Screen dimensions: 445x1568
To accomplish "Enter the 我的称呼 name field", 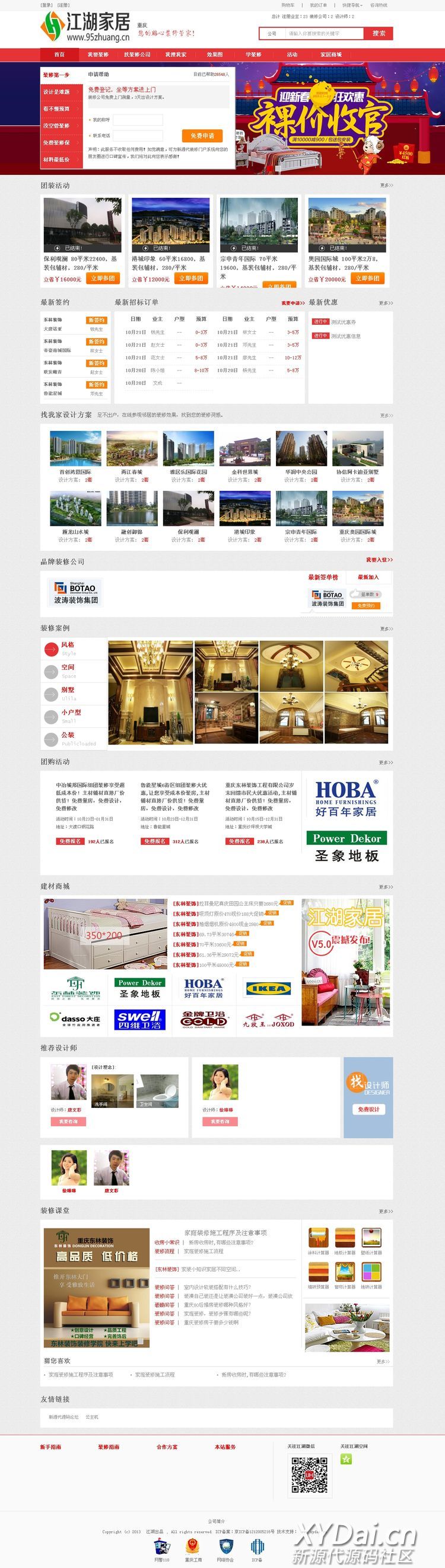I will click(x=138, y=120).
